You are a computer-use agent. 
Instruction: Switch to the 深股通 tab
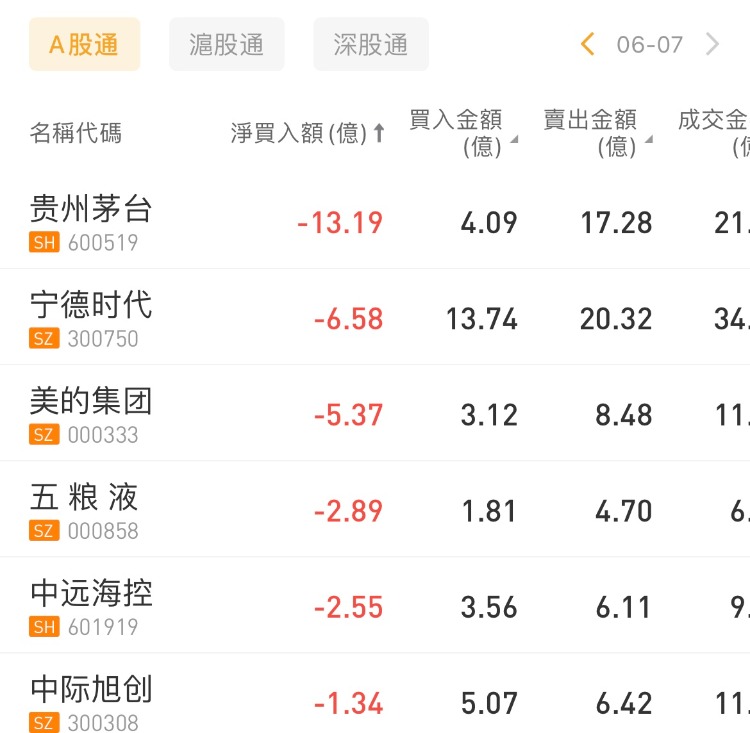point(370,45)
